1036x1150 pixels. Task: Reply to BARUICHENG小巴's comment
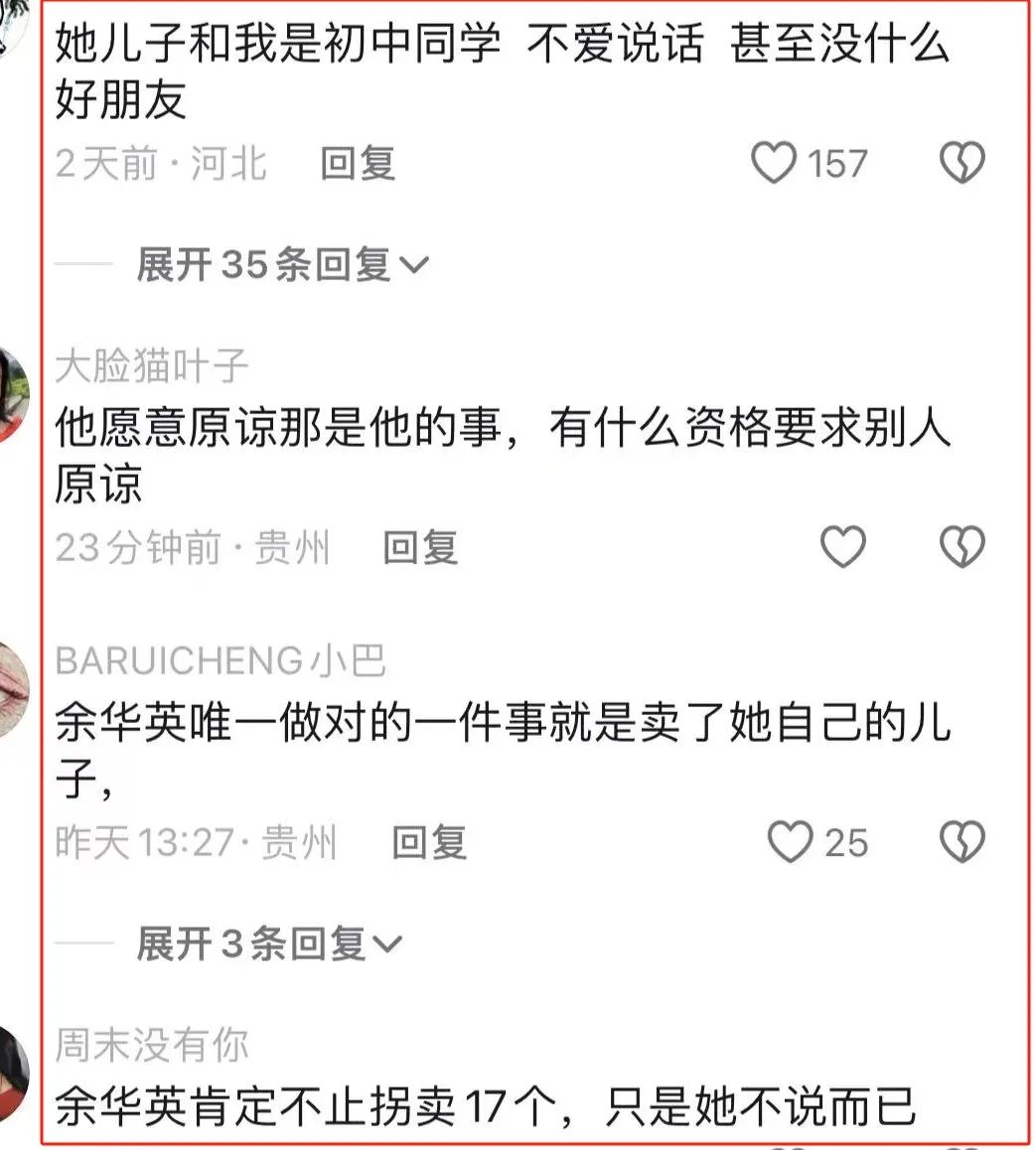428,843
